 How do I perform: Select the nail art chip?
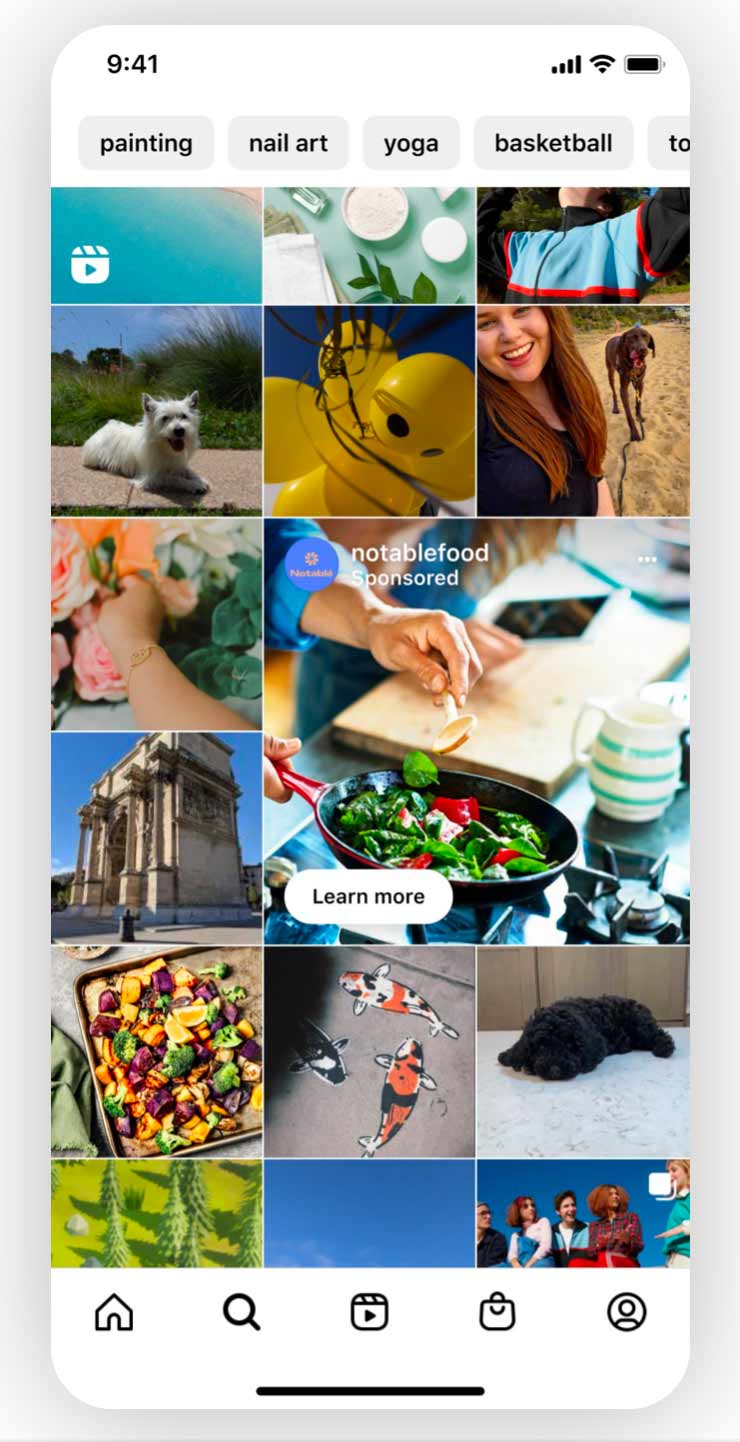coord(288,143)
